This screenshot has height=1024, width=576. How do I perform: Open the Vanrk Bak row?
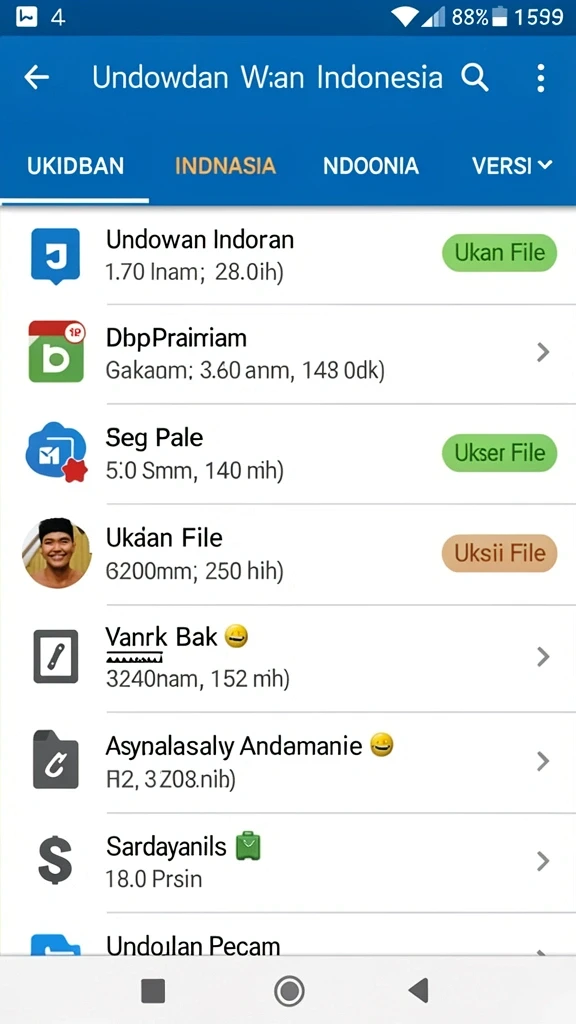288,657
